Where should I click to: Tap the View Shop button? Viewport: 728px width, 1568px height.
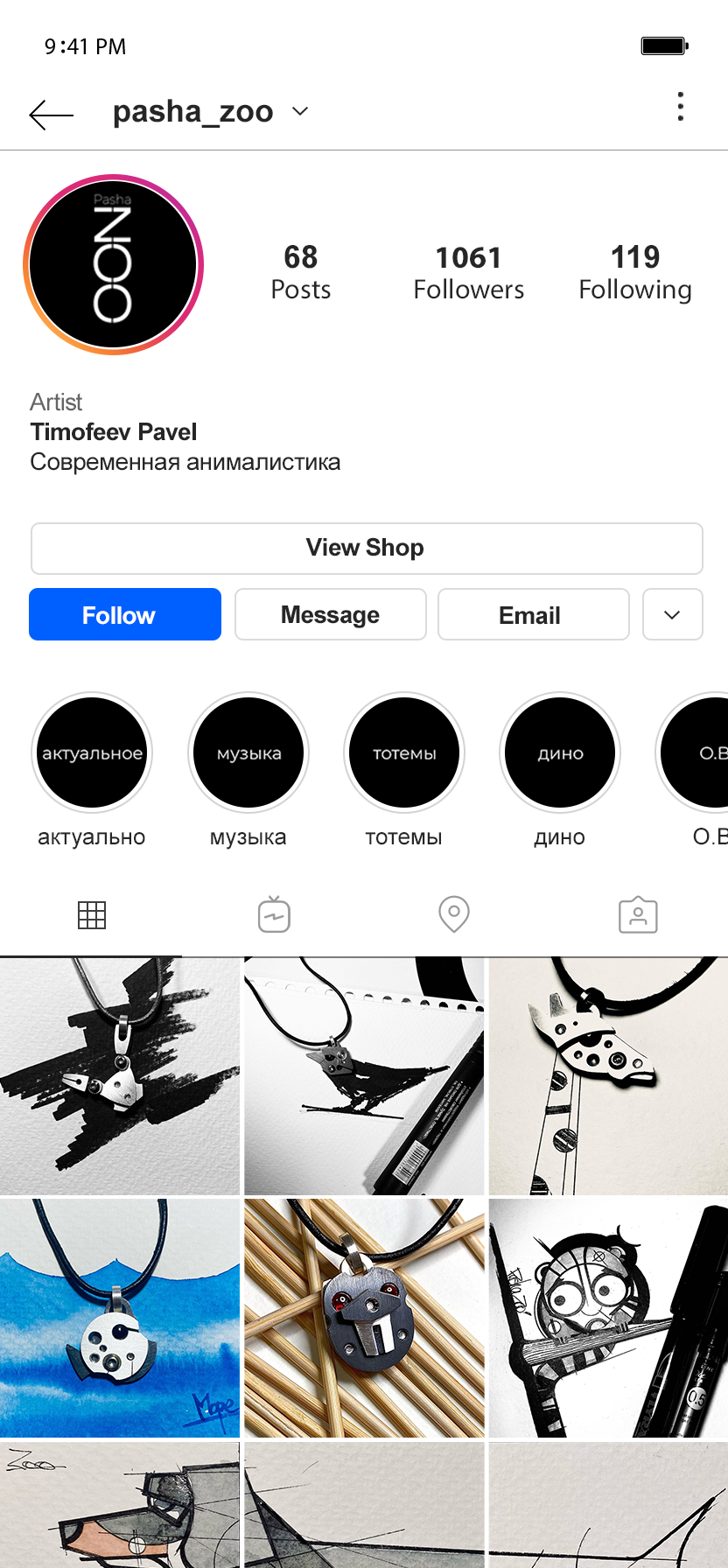366,549
